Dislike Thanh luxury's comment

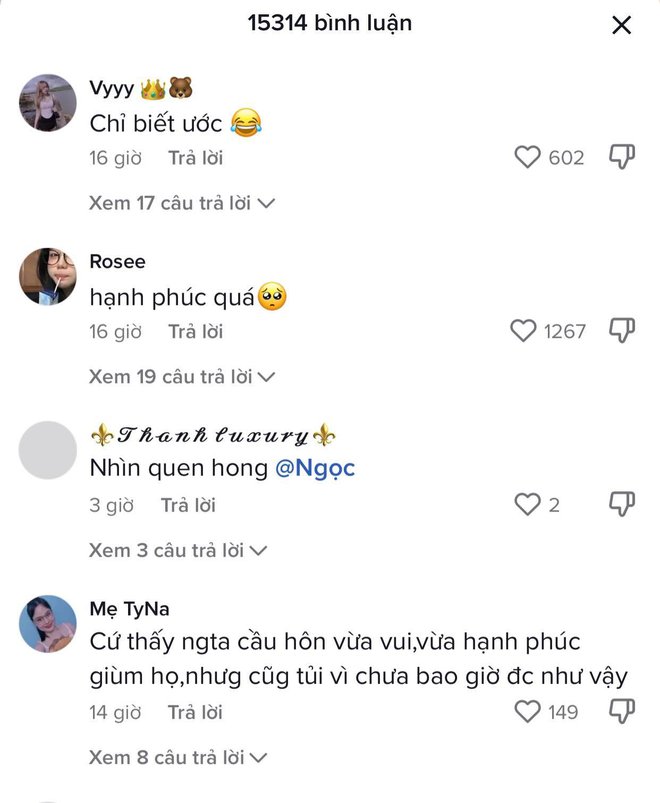[622, 505]
